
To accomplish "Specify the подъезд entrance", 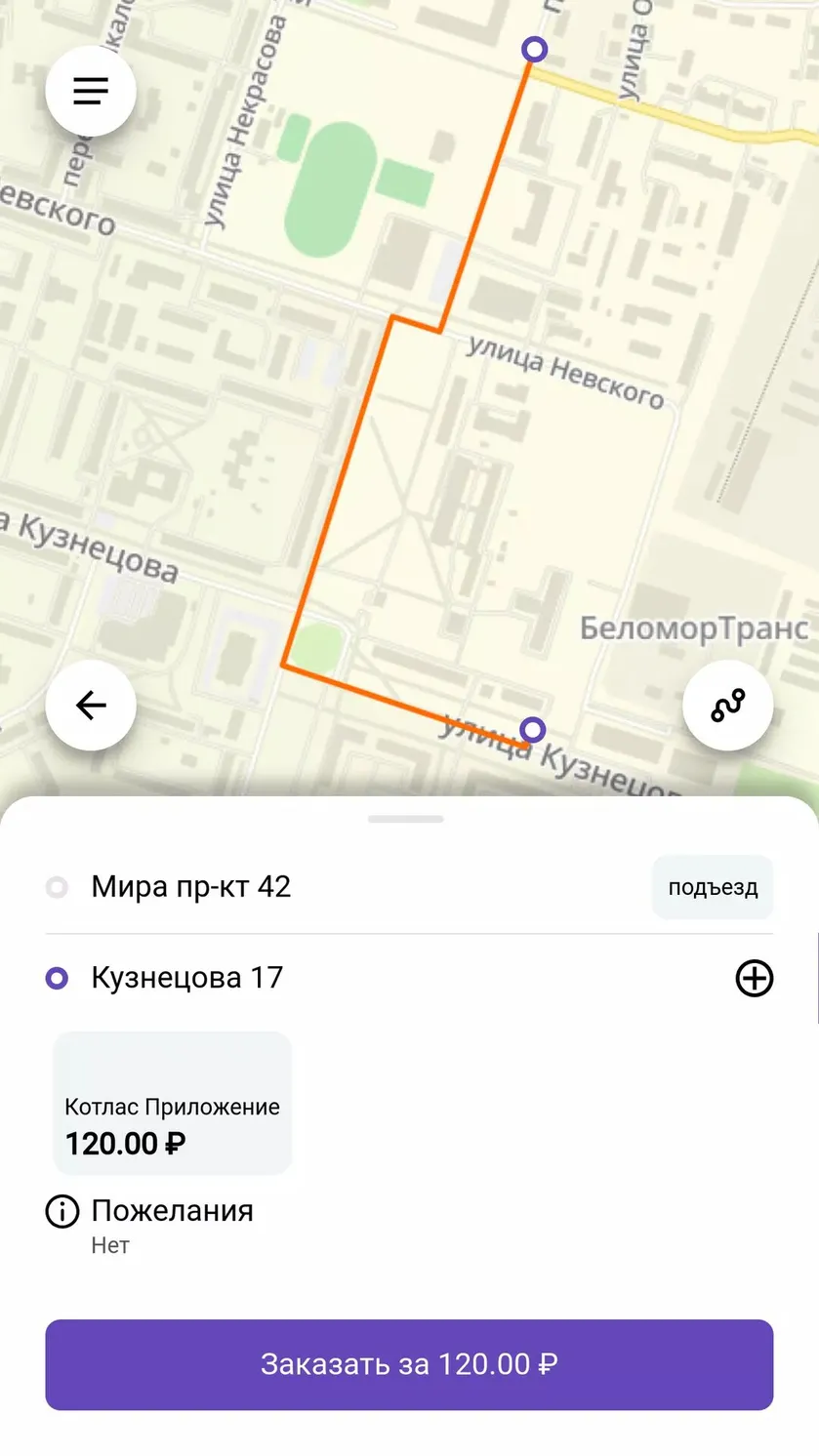I will [x=713, y=887].
